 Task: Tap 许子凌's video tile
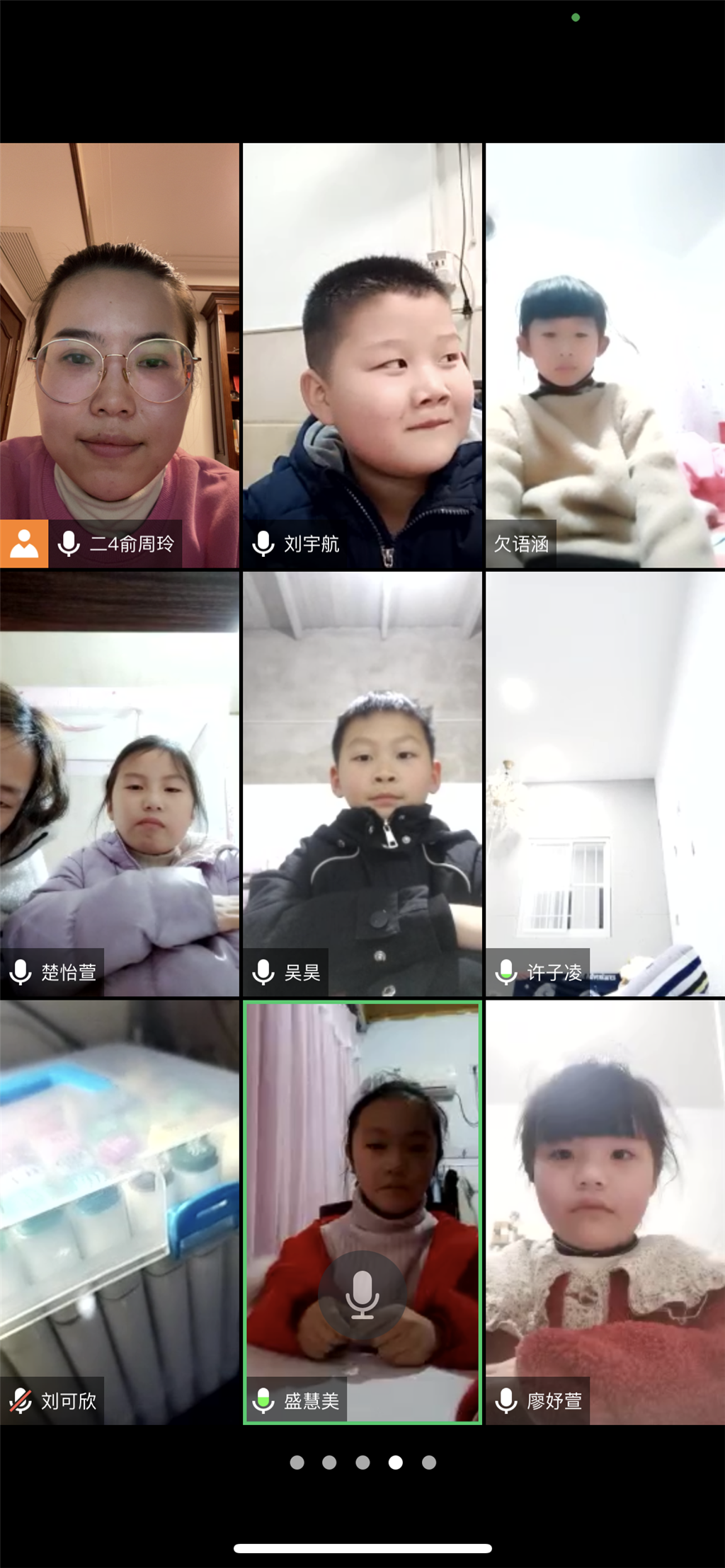[605, 783]
